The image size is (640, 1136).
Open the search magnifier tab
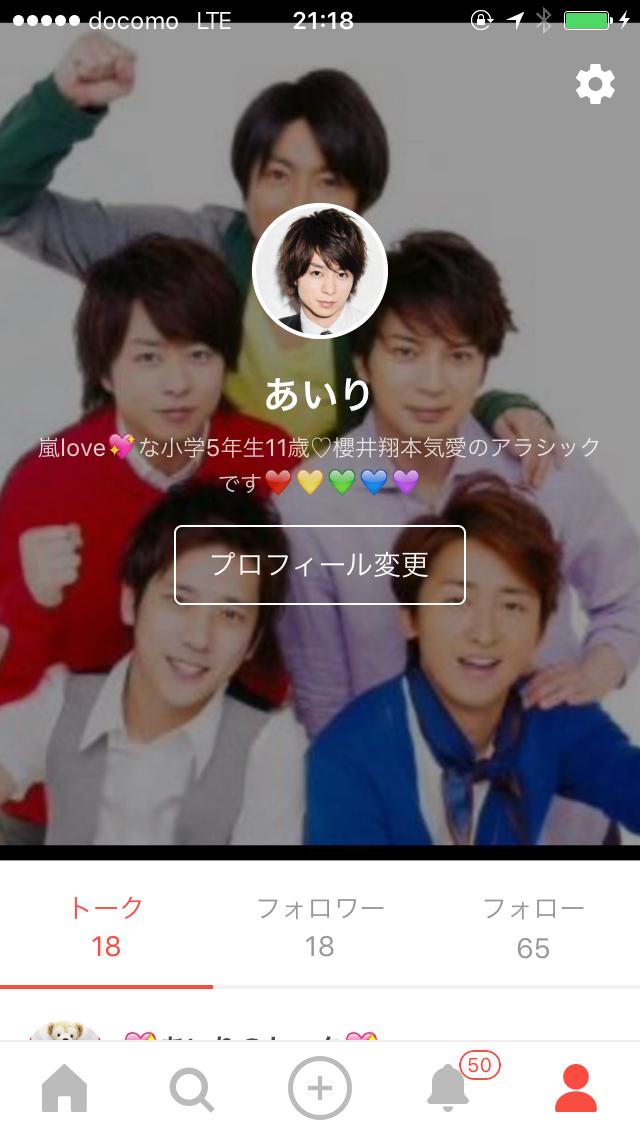tap(191, 1089)
